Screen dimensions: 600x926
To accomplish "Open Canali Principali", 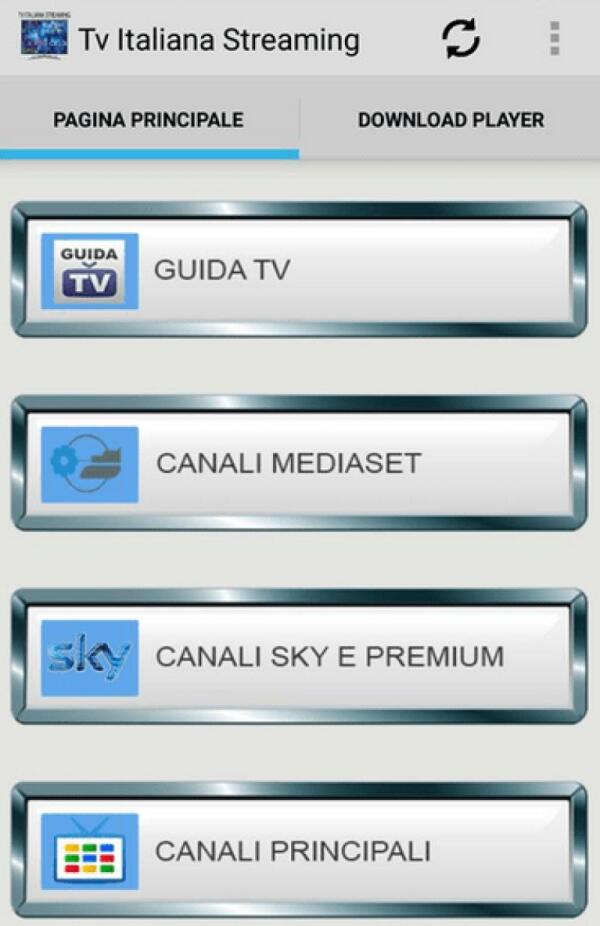I will click(298, 851).
